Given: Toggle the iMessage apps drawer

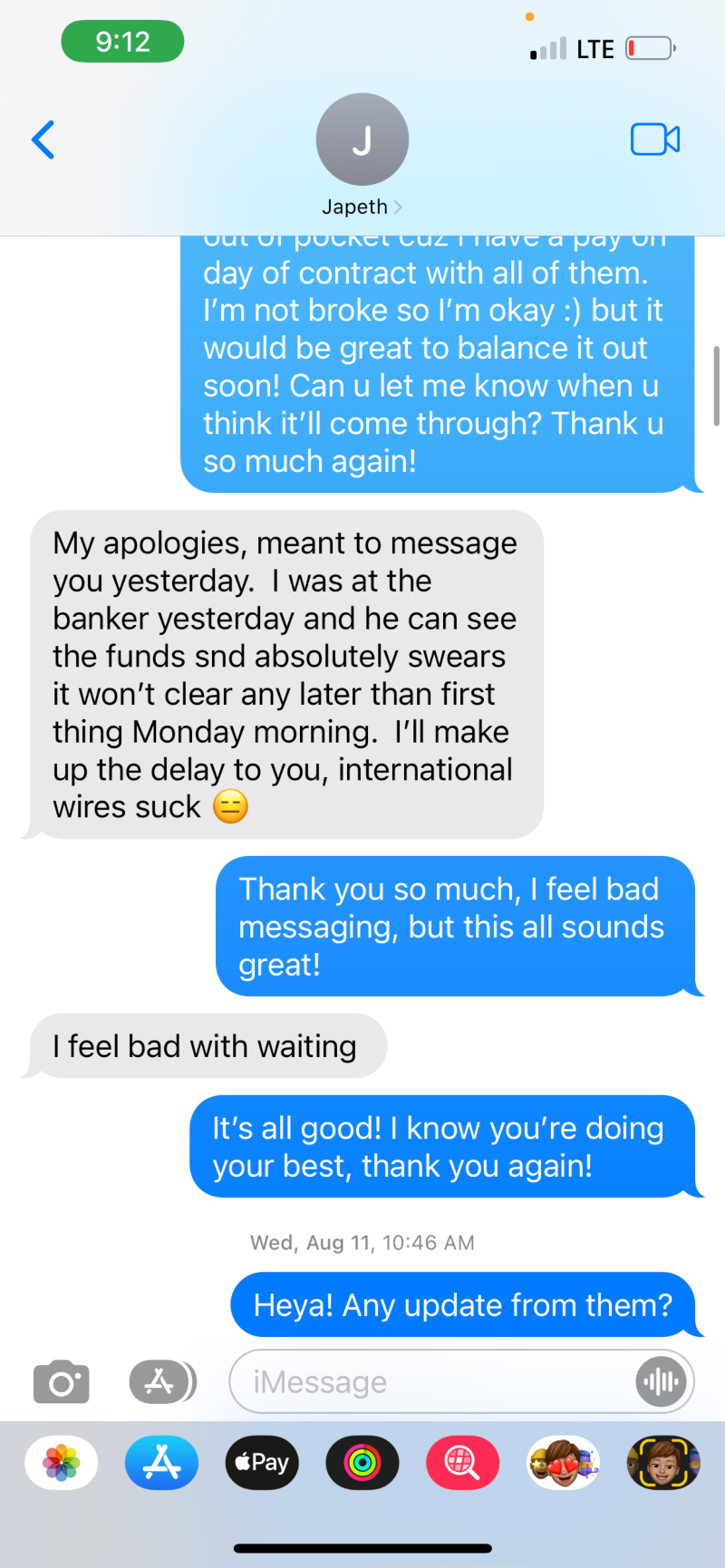Looking at the screenshot, I should (162, 1381).
